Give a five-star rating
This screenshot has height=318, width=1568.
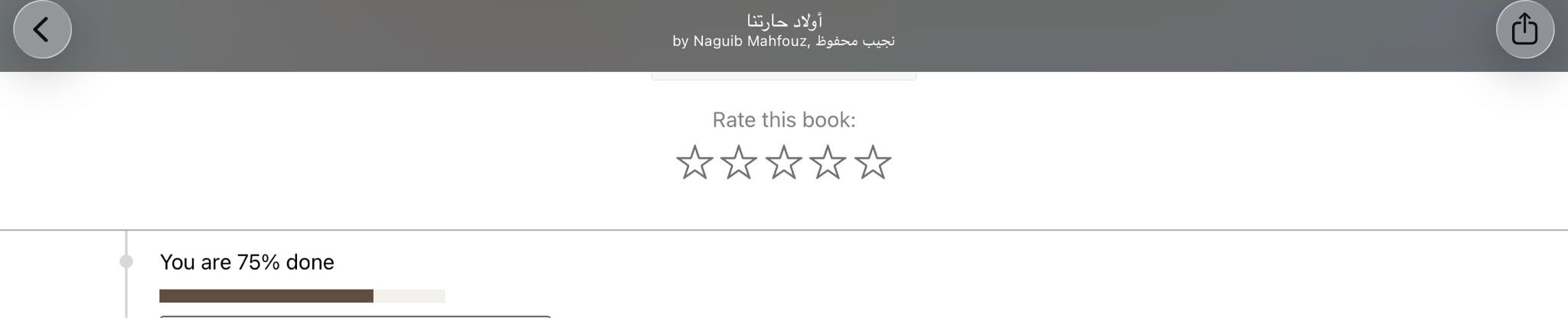point(873,163)
